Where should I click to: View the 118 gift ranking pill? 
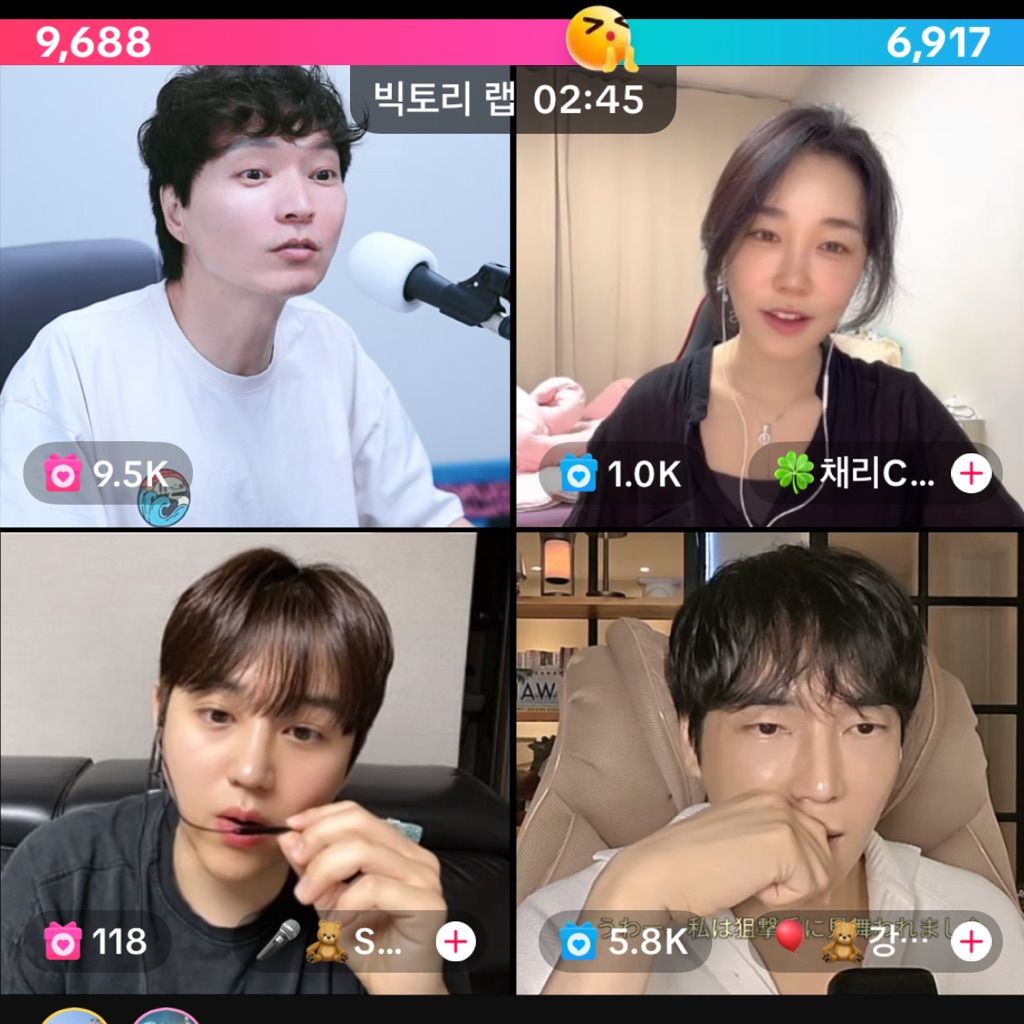(x=98, y=942)
